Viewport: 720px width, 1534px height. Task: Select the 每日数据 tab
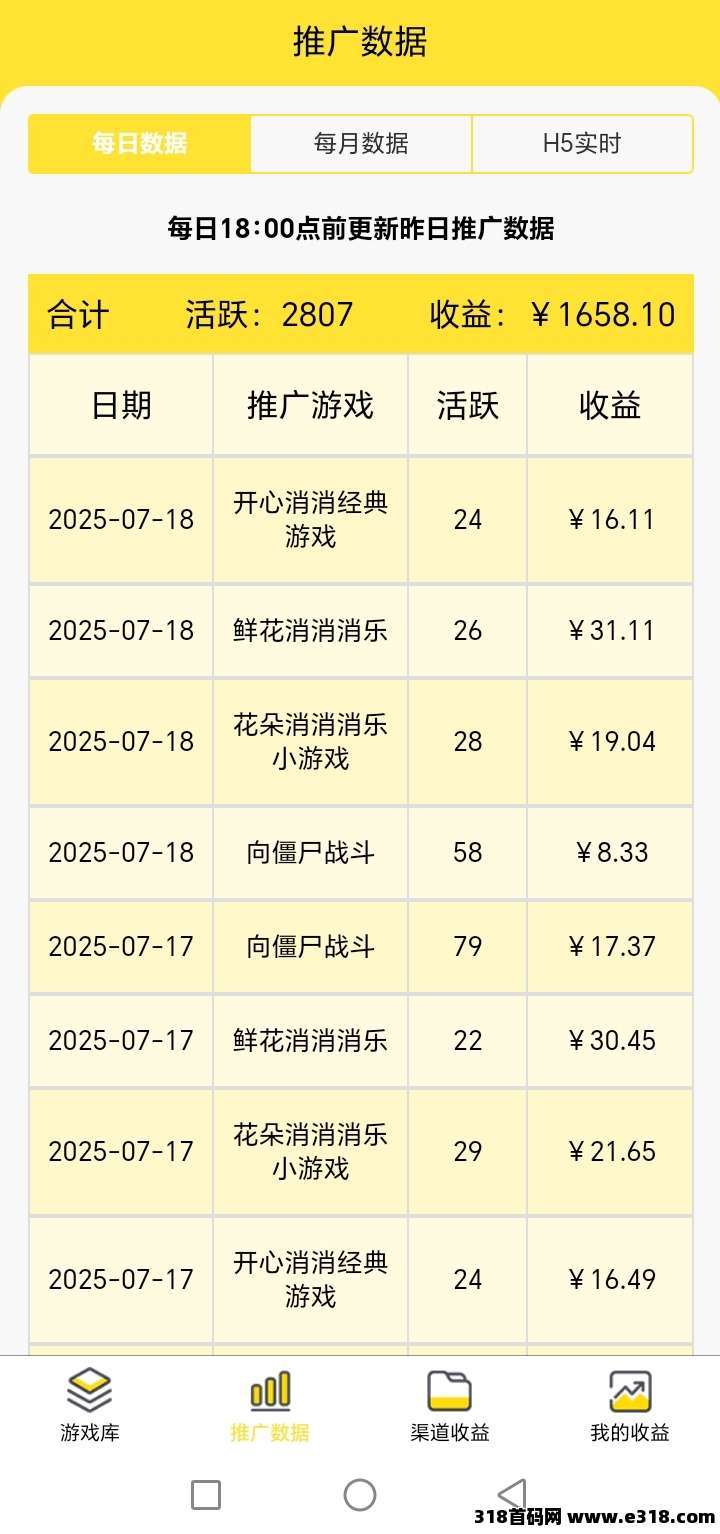coord(139,144)
